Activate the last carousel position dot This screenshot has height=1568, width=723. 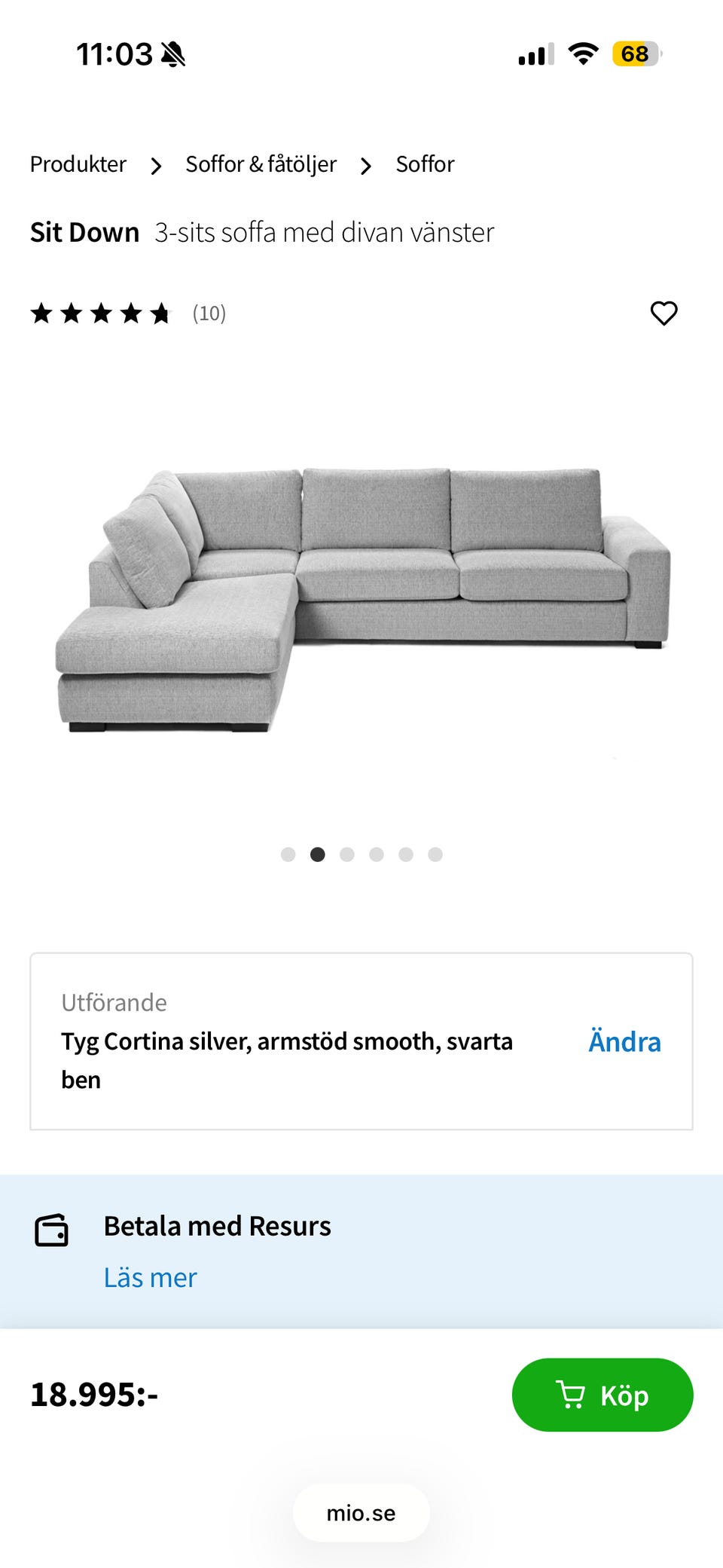[x=435, y=854]
